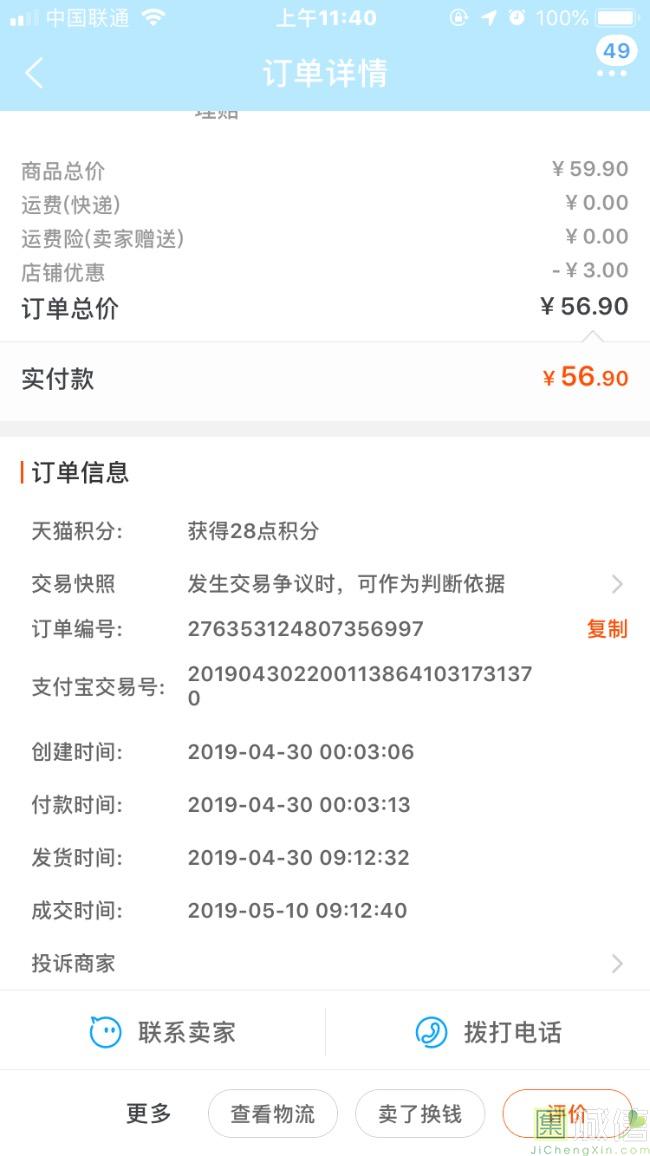Call the seller with 拨打电话
The image size is (650, 1156).
tap(488, 1031)
